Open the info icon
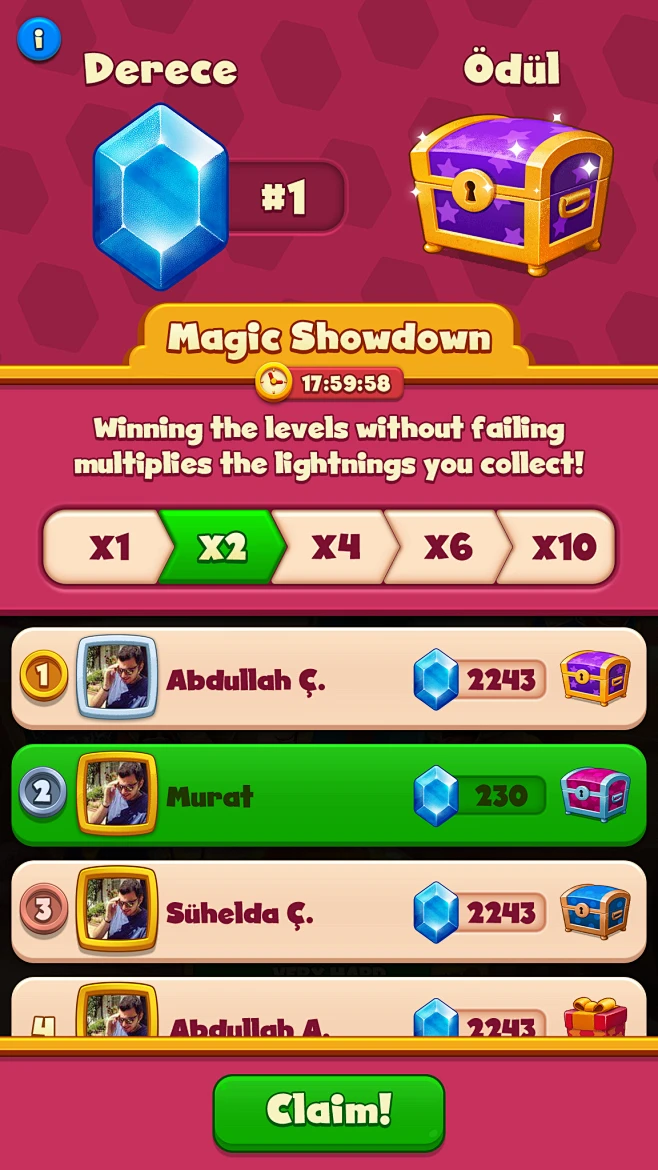This screenshot has height=1170, width=658. (x=39, y=39)
